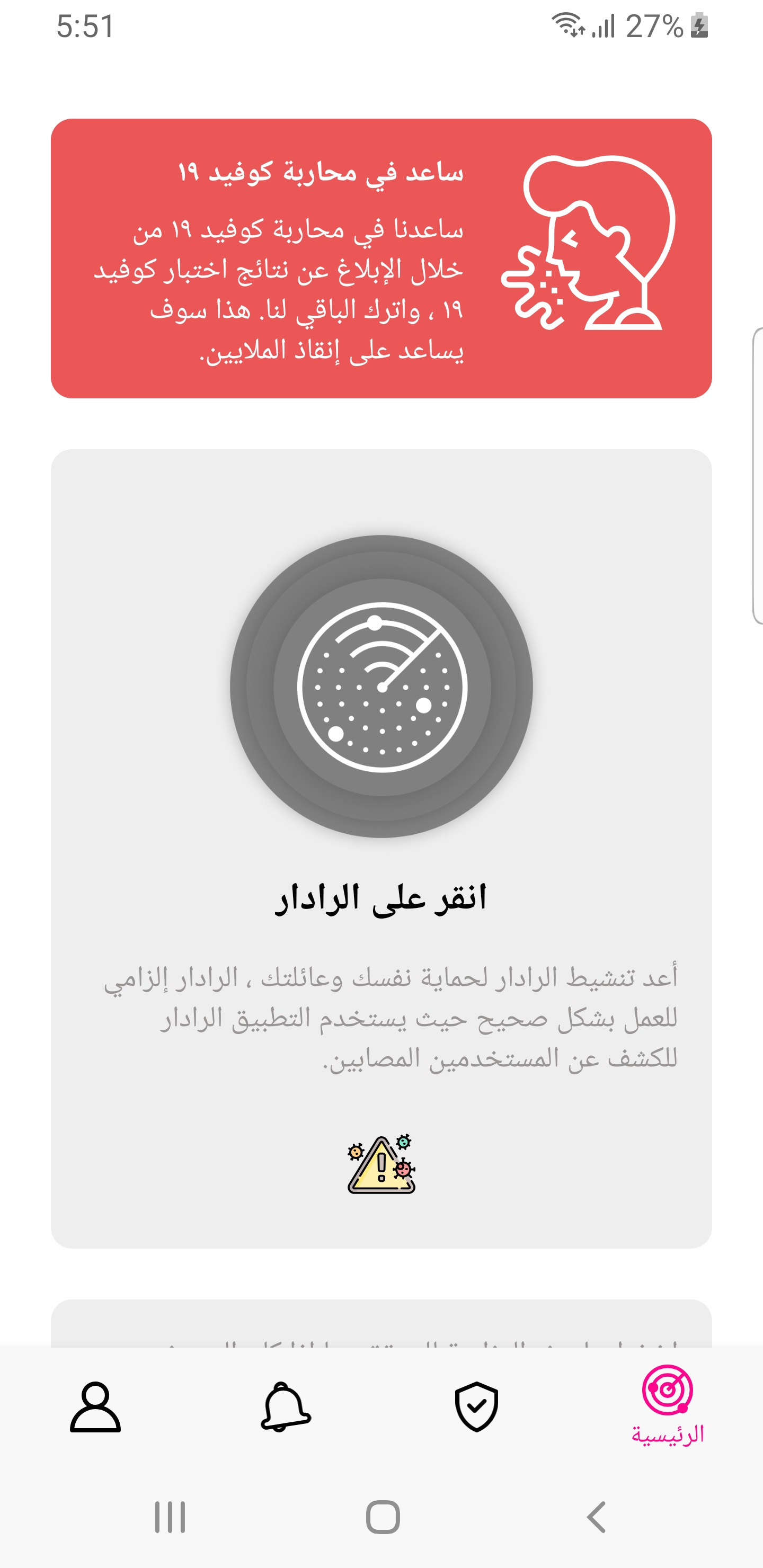
Task: Click the coughing person illustration in red banner
Action: click(x=594, y=244)
